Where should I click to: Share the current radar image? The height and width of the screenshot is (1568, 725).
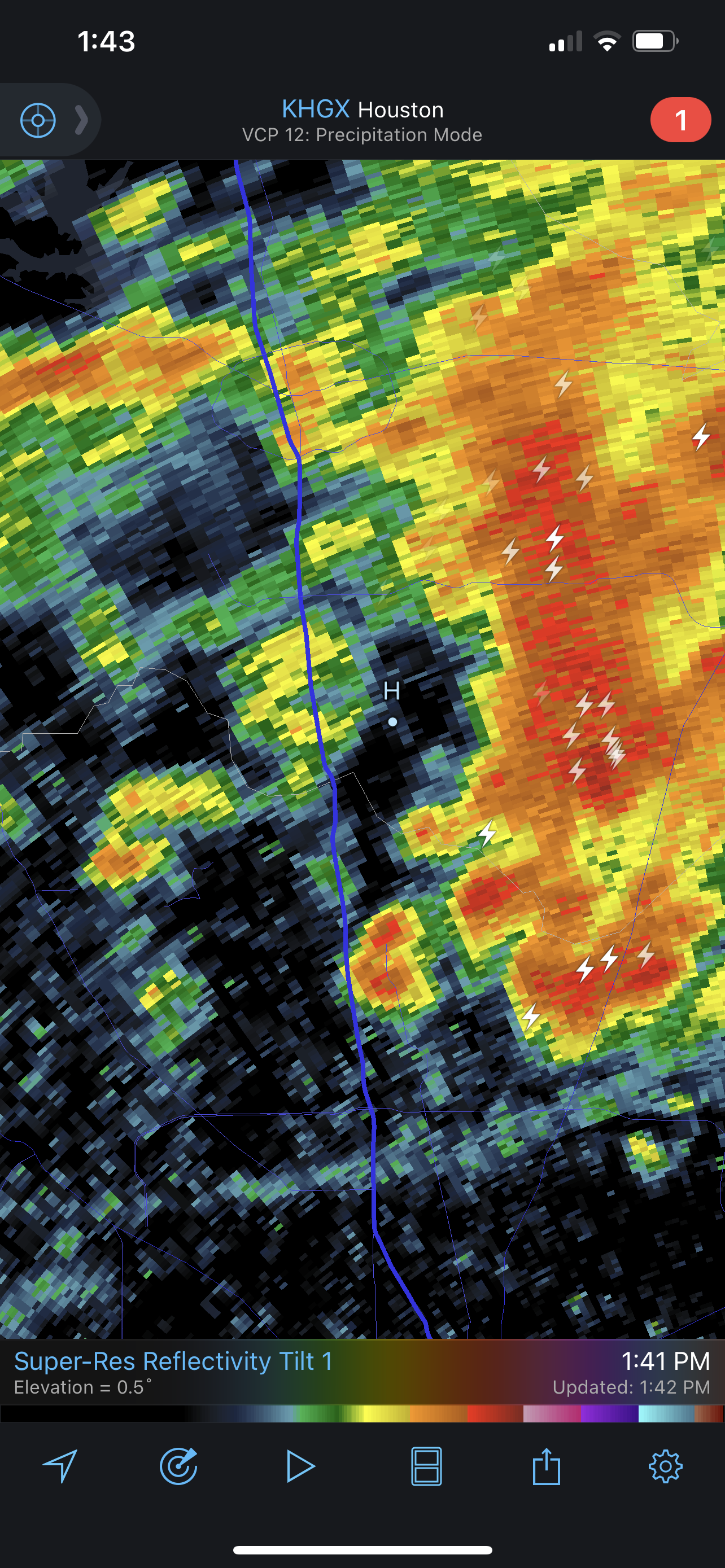(546, 1466)
